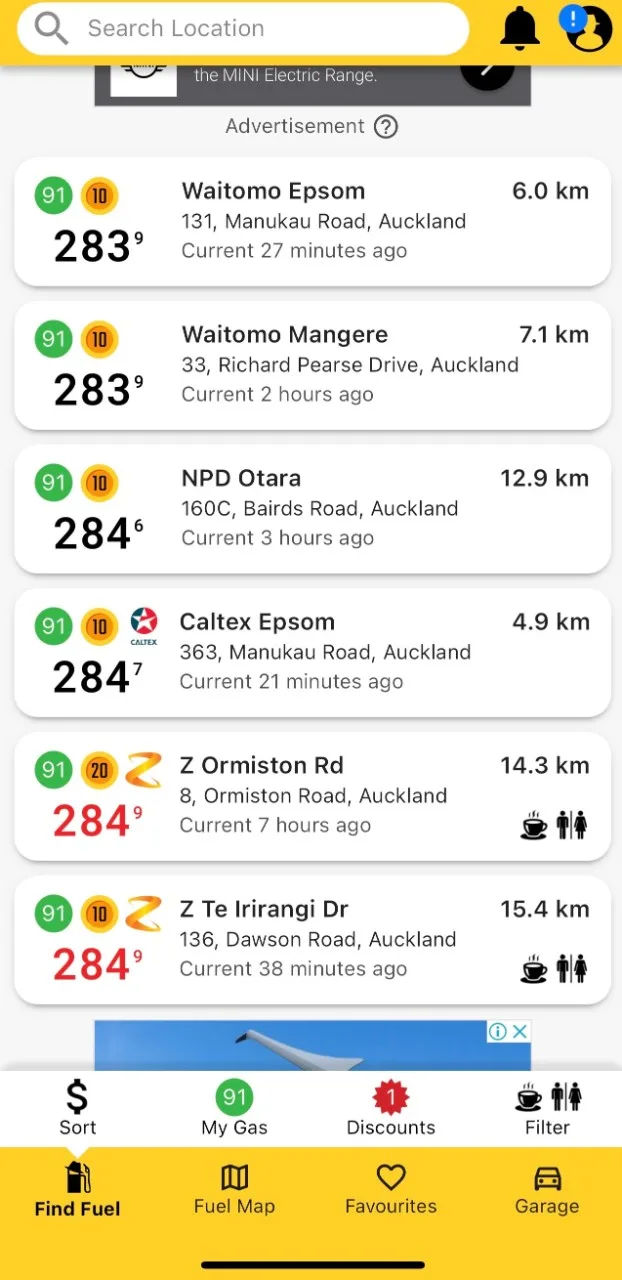Change fuel type via My Gas
The height and width of the screenshot is (1280, 622).
tap(234, 1109)
